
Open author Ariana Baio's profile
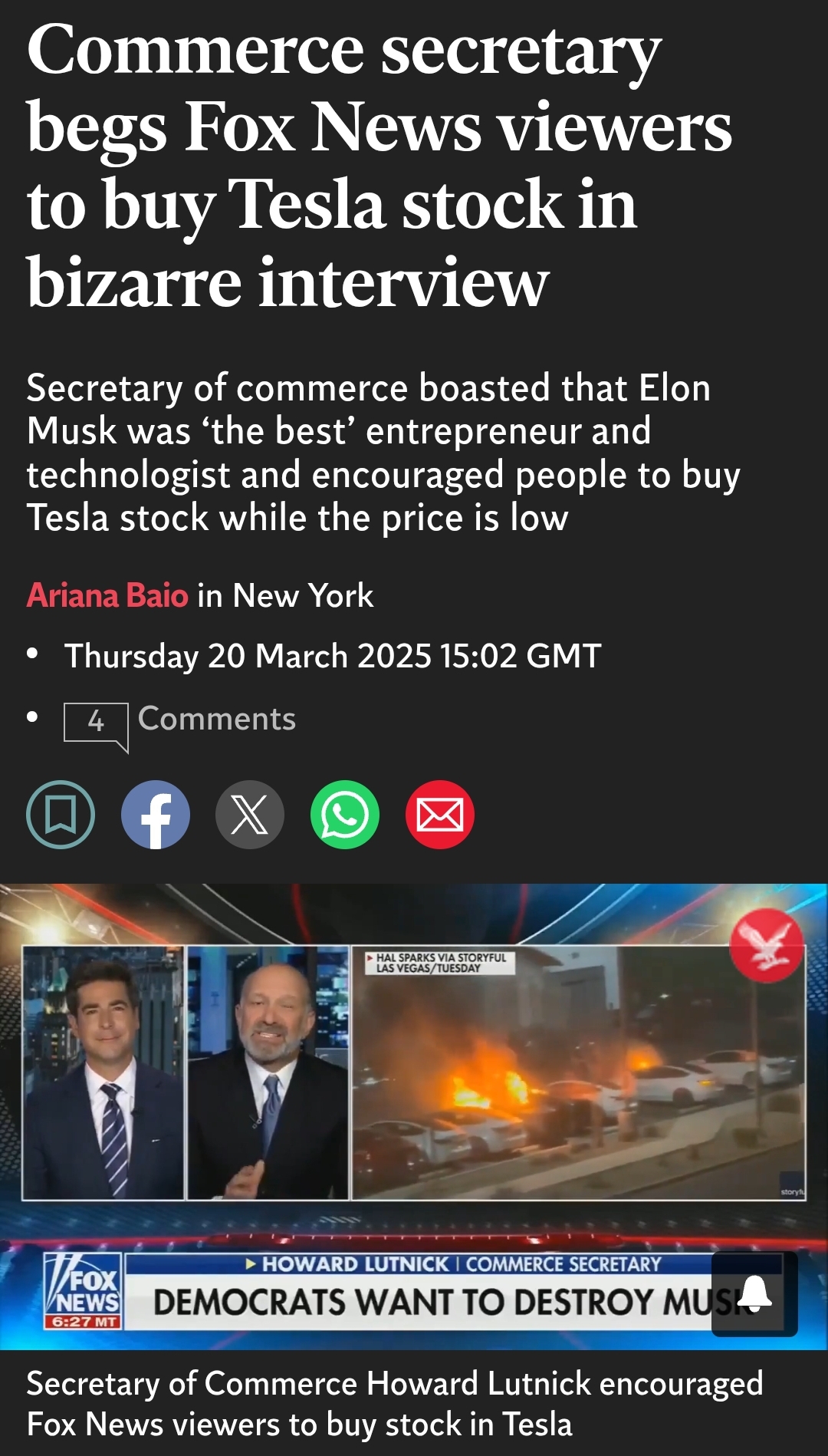(x=107, y=596)
